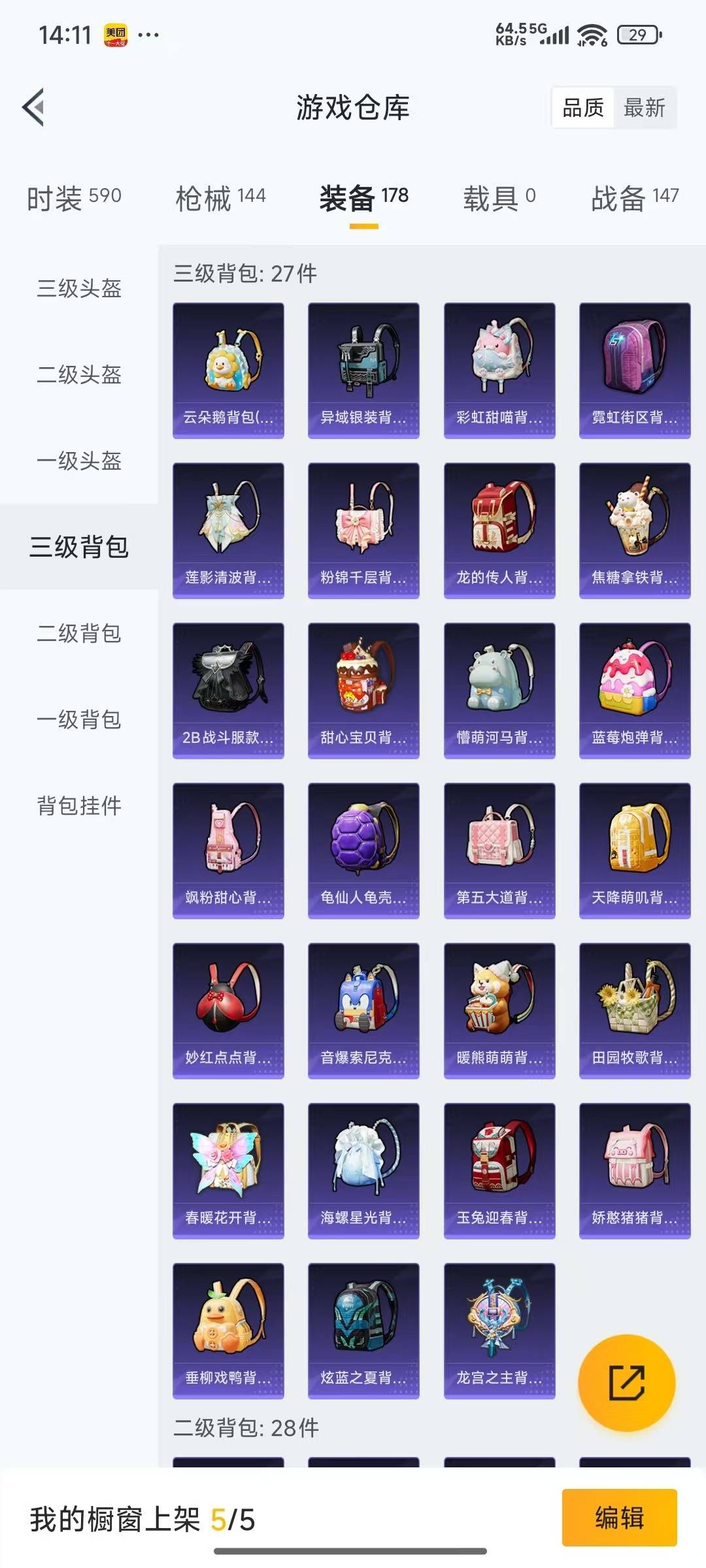Open the 龙的传人背包 item

(x=499, y=530)
